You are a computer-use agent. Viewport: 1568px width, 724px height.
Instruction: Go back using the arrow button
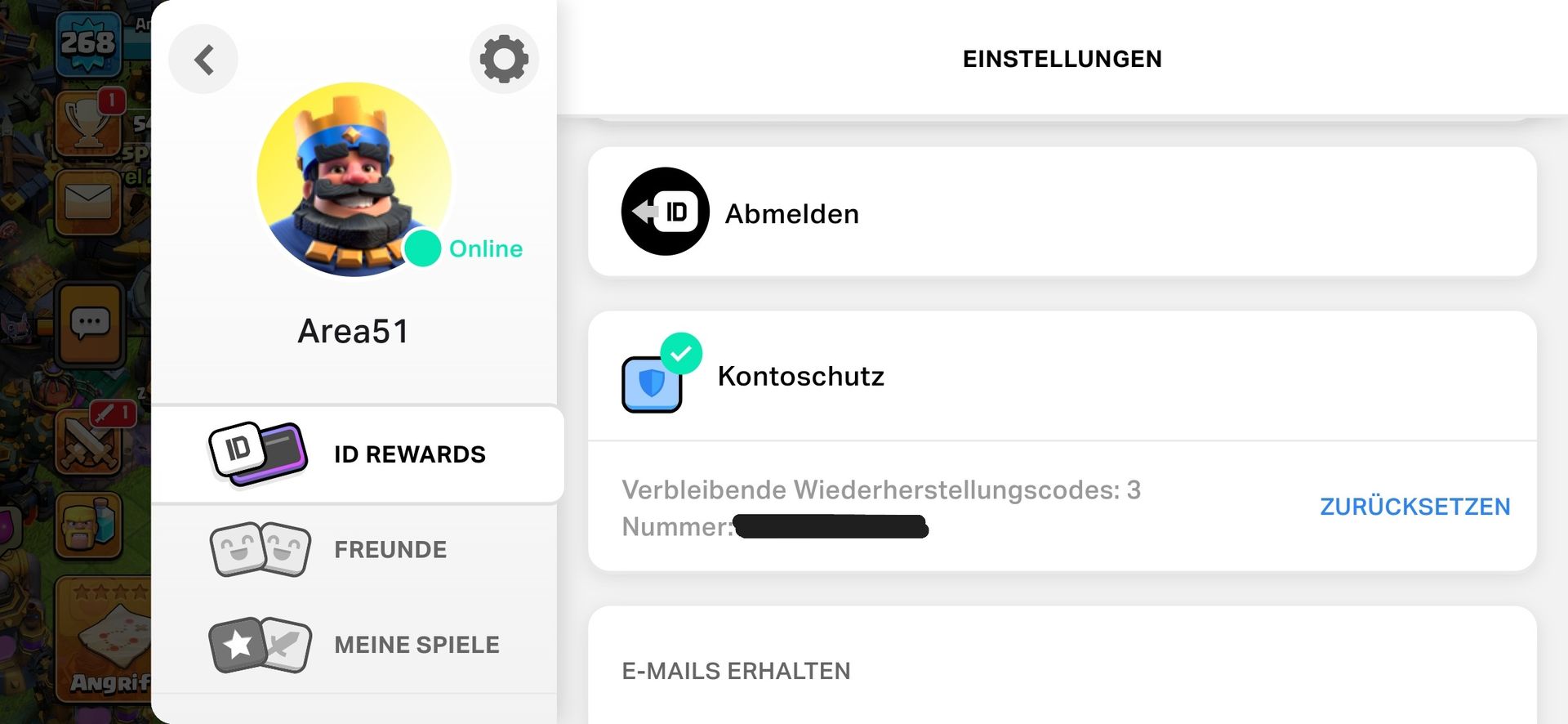[203, 59]
